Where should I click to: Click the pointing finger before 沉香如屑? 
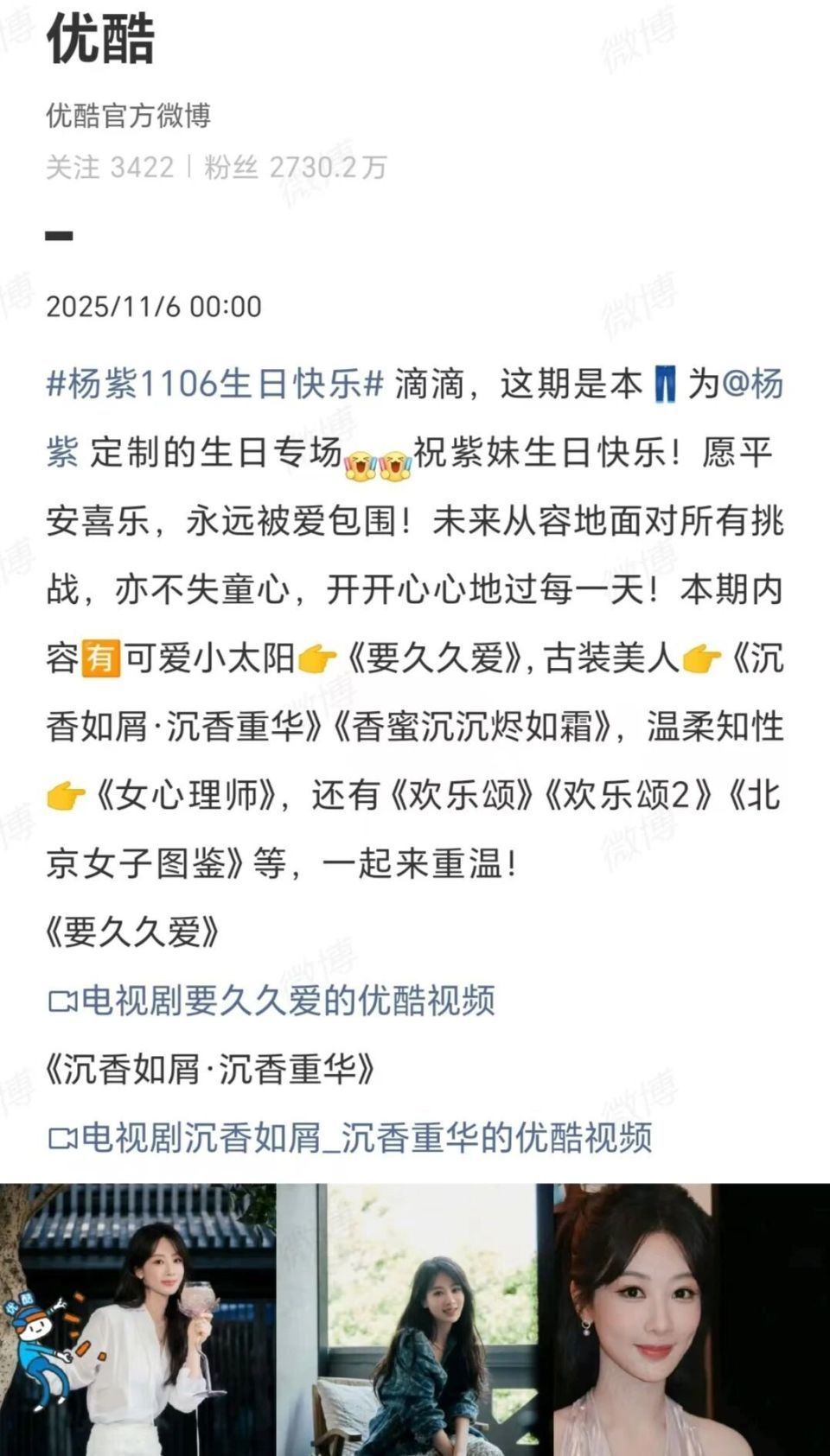pos(703,658)
